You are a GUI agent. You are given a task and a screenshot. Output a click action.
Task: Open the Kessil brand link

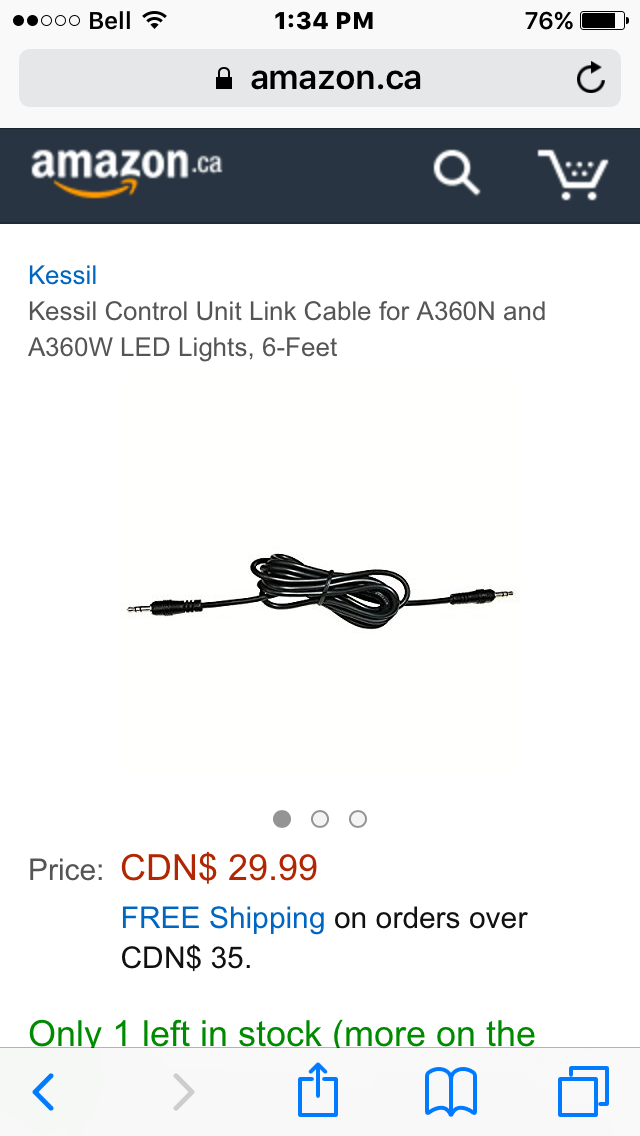tap(62, 275)
